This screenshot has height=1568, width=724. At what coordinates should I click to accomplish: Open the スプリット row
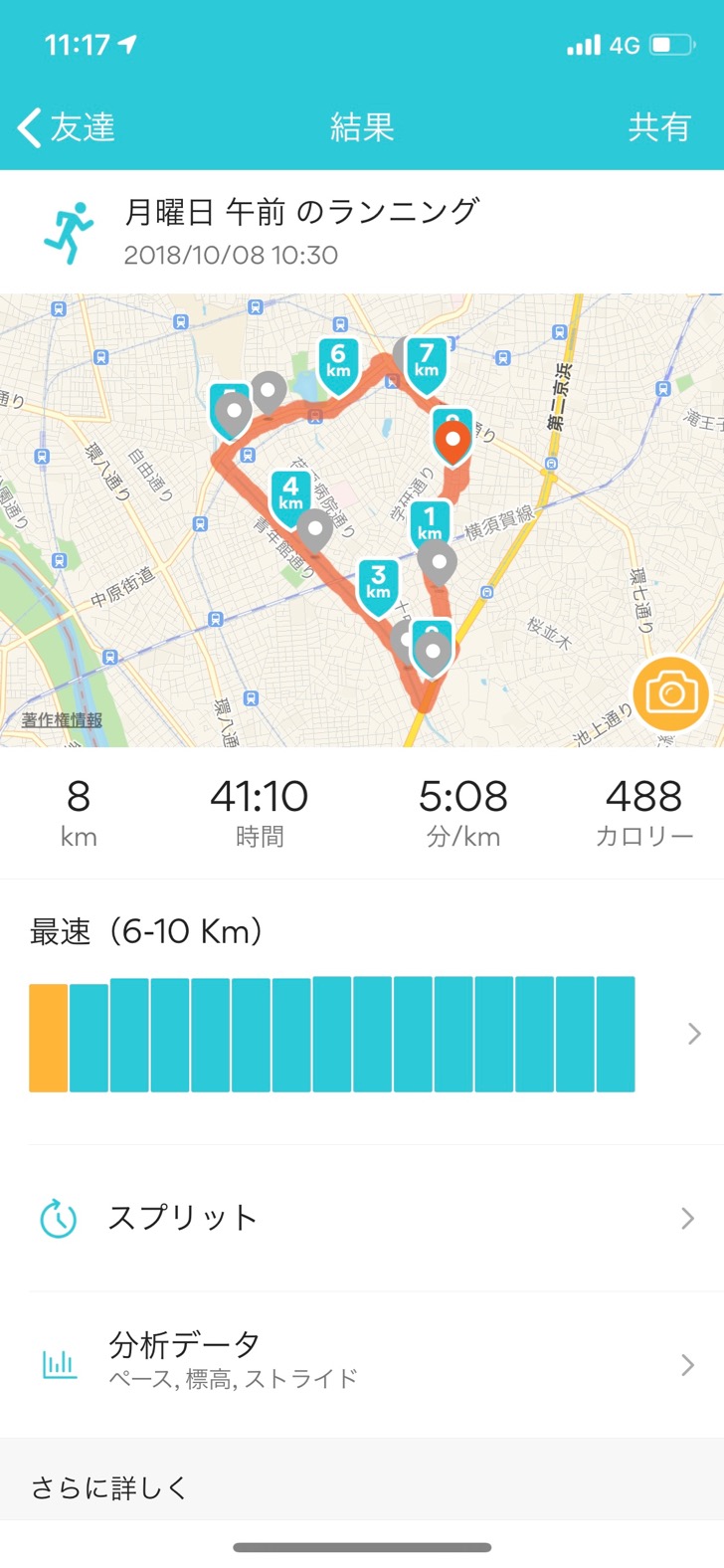tap(362, 1218)
